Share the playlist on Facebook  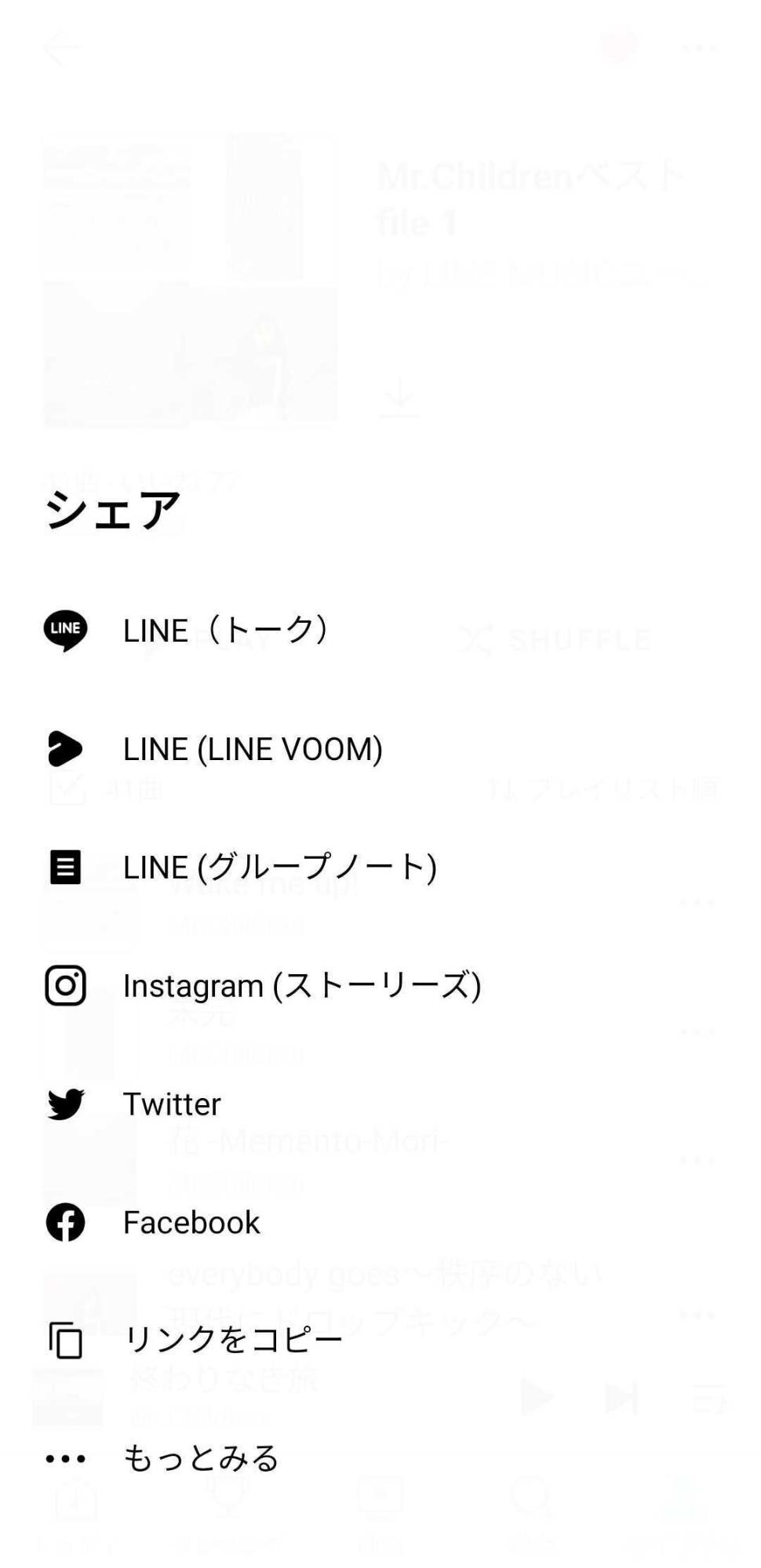tap(191, 1221)
